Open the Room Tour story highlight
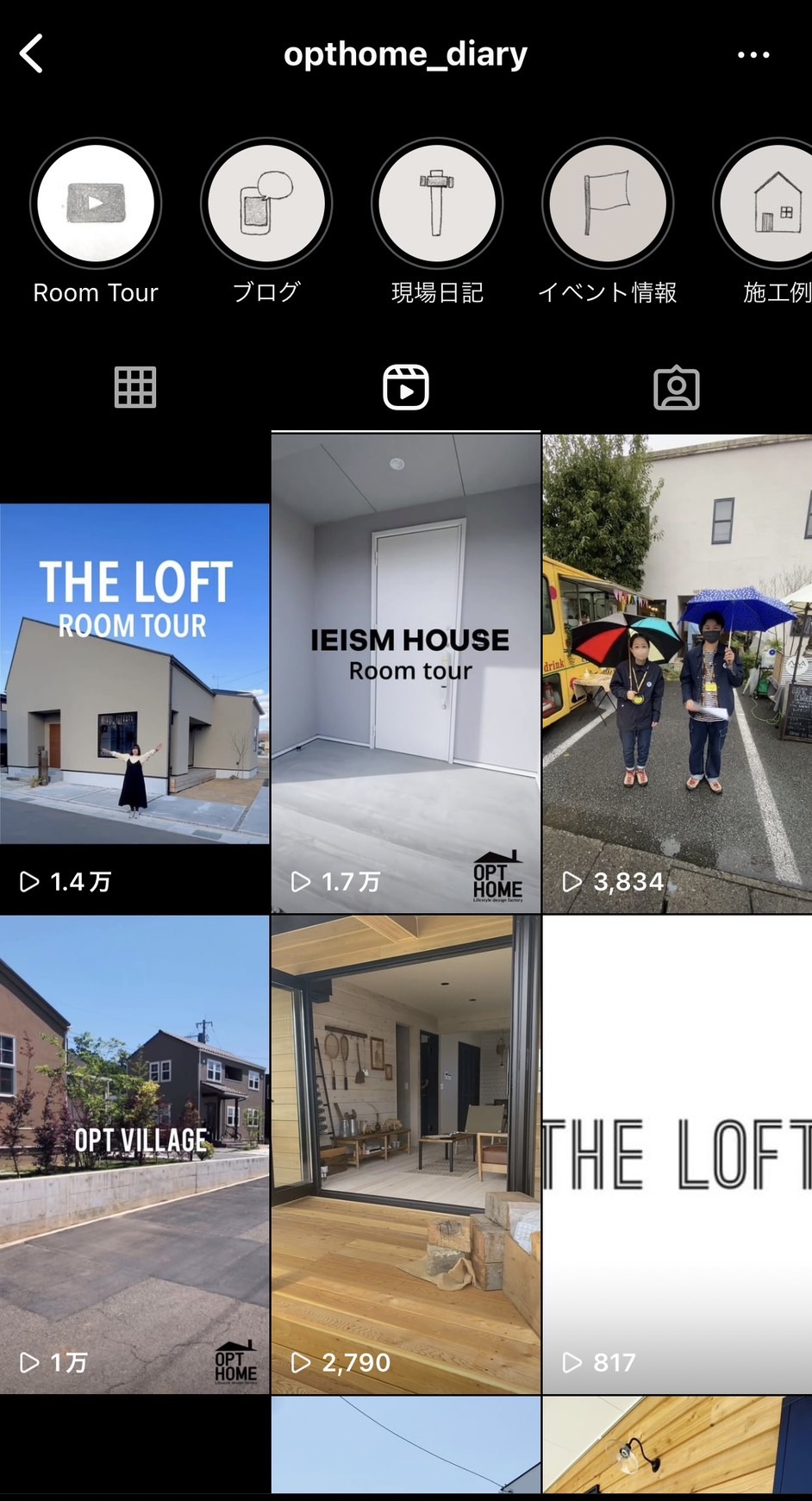The height and width of the screenshot is (1501, 812). coord(96,204)
